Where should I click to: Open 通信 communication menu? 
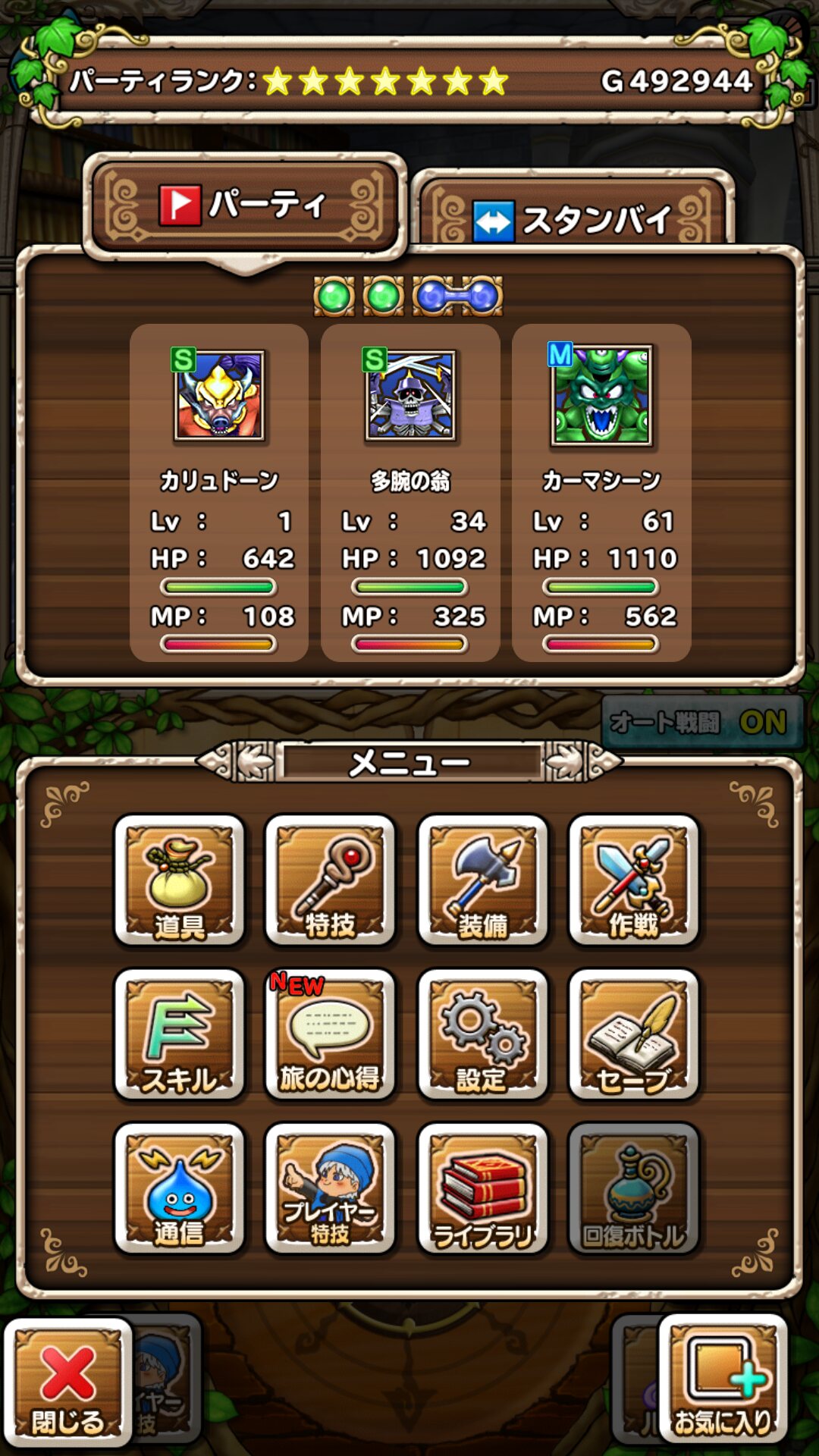pos(180,1188)
